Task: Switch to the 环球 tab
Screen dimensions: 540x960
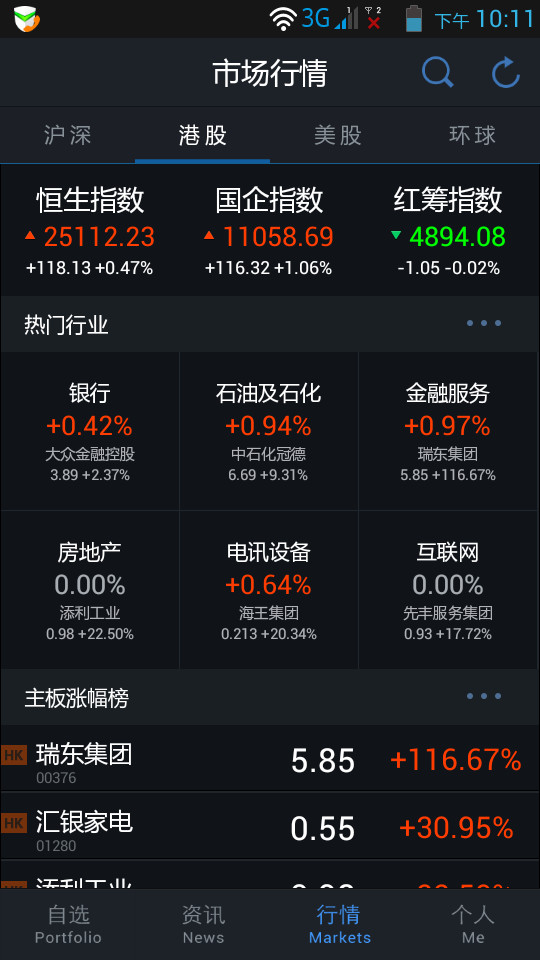Action: [473, 135]
